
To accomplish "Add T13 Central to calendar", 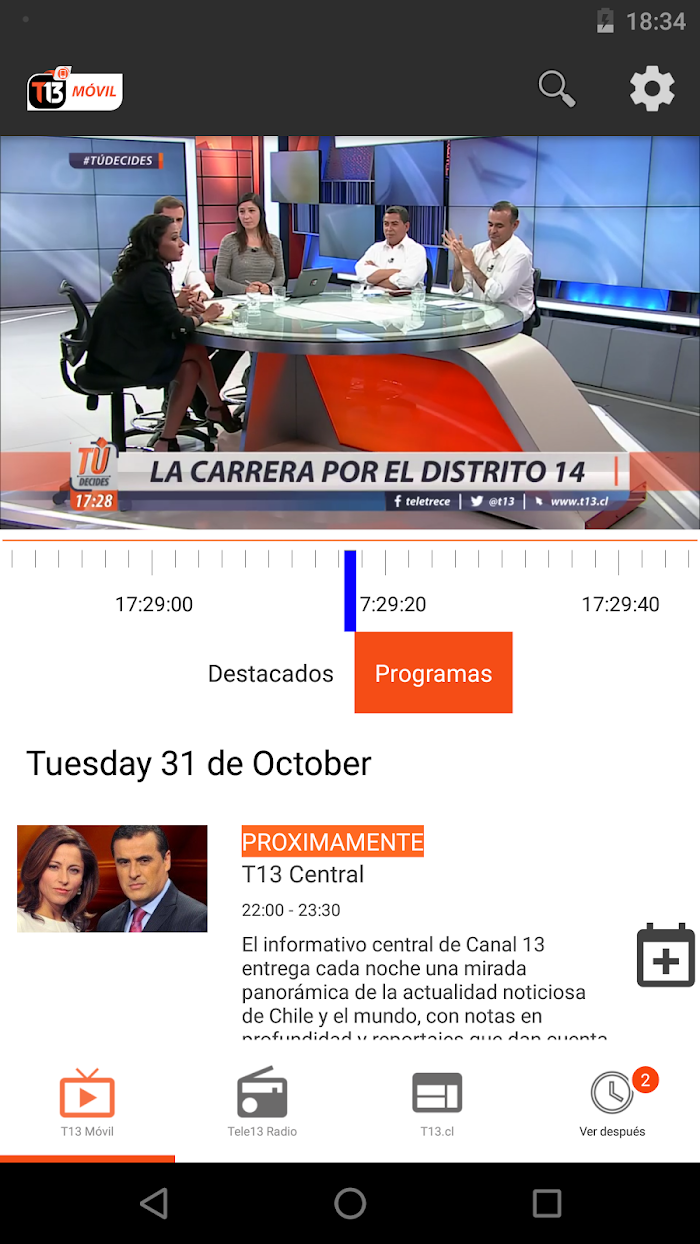I will (x=665, y=955).
